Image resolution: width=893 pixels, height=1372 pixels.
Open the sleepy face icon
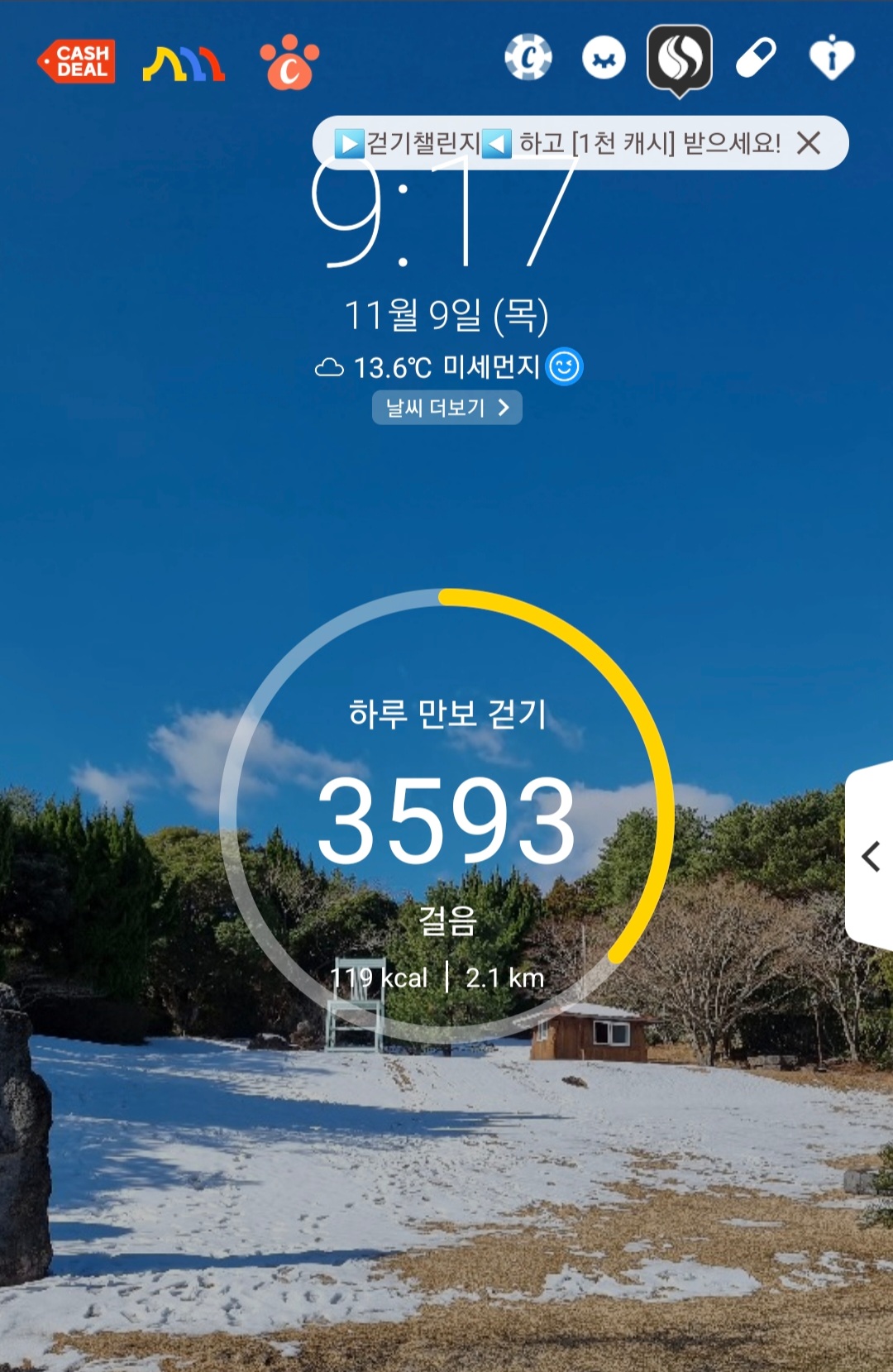pos(604,59)
